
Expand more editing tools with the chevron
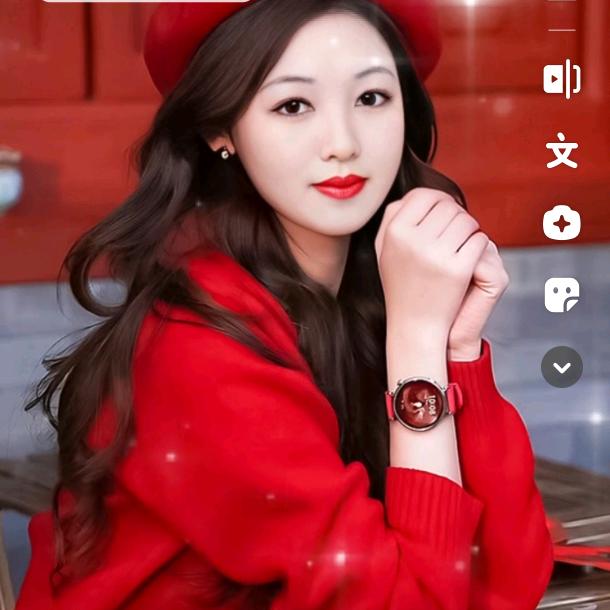pos(562,367)
